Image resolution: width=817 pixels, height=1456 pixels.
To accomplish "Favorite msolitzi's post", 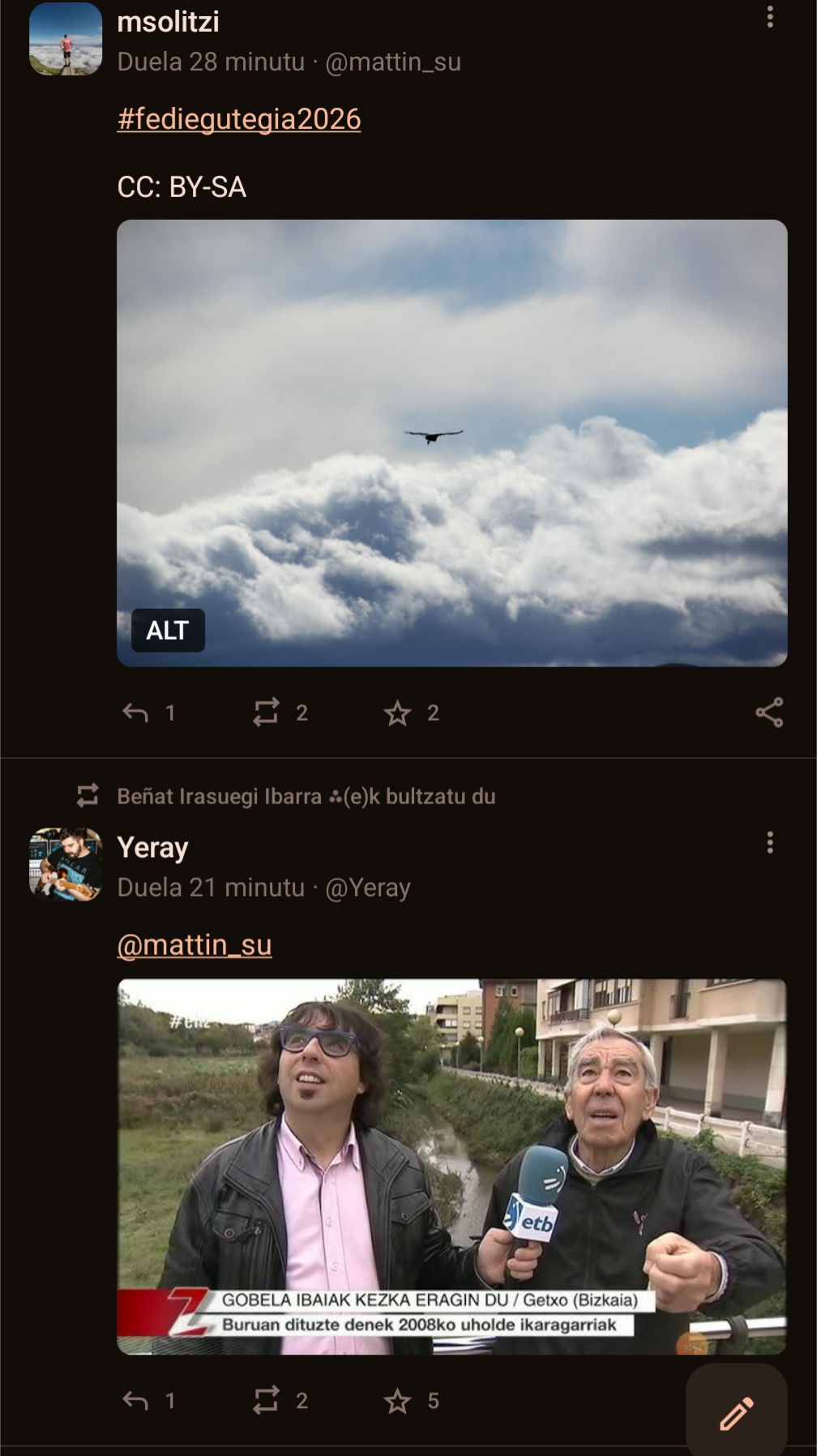I will click(397, 713).
